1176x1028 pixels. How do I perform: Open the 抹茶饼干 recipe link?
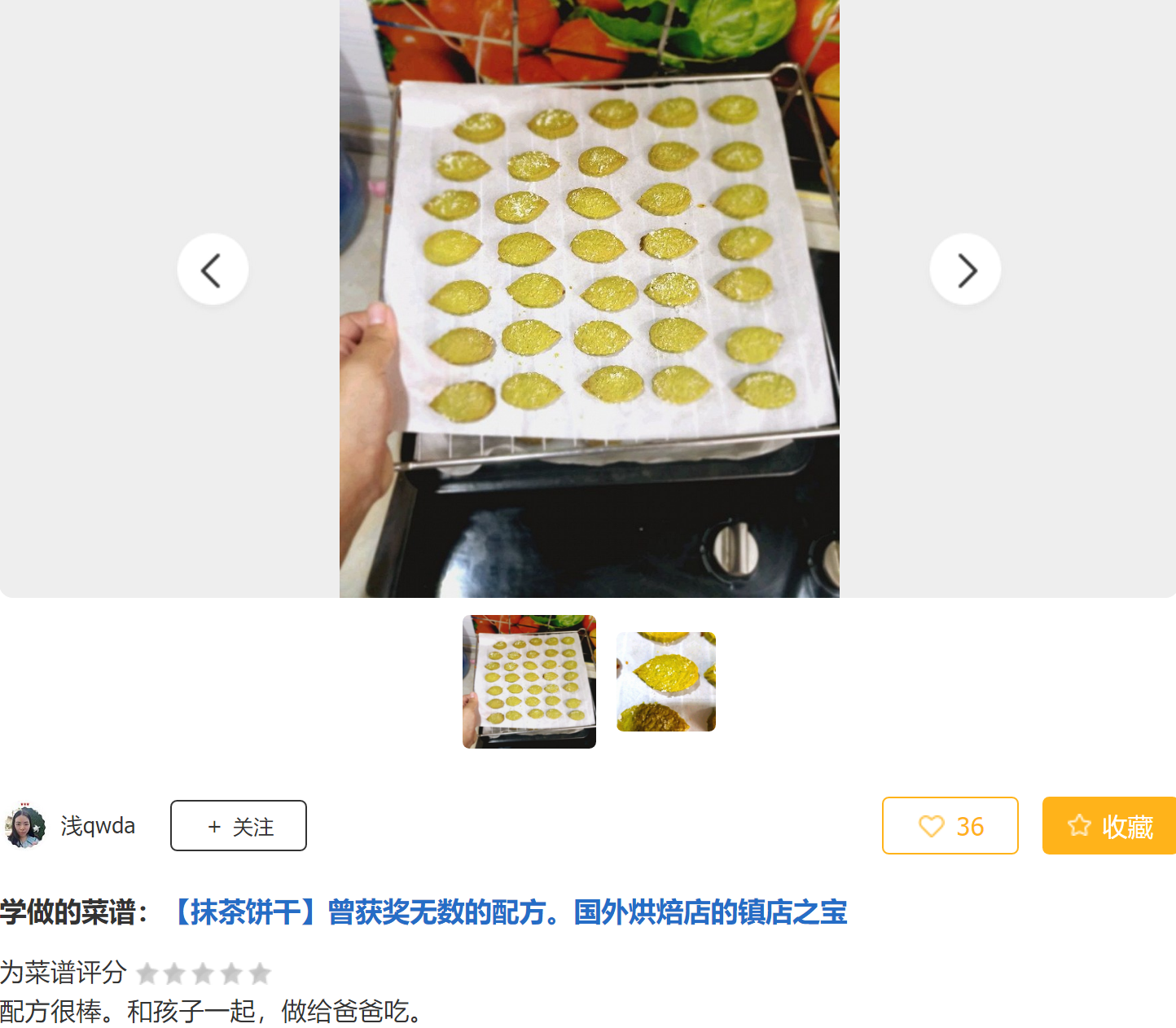click(x=510, y=912)
